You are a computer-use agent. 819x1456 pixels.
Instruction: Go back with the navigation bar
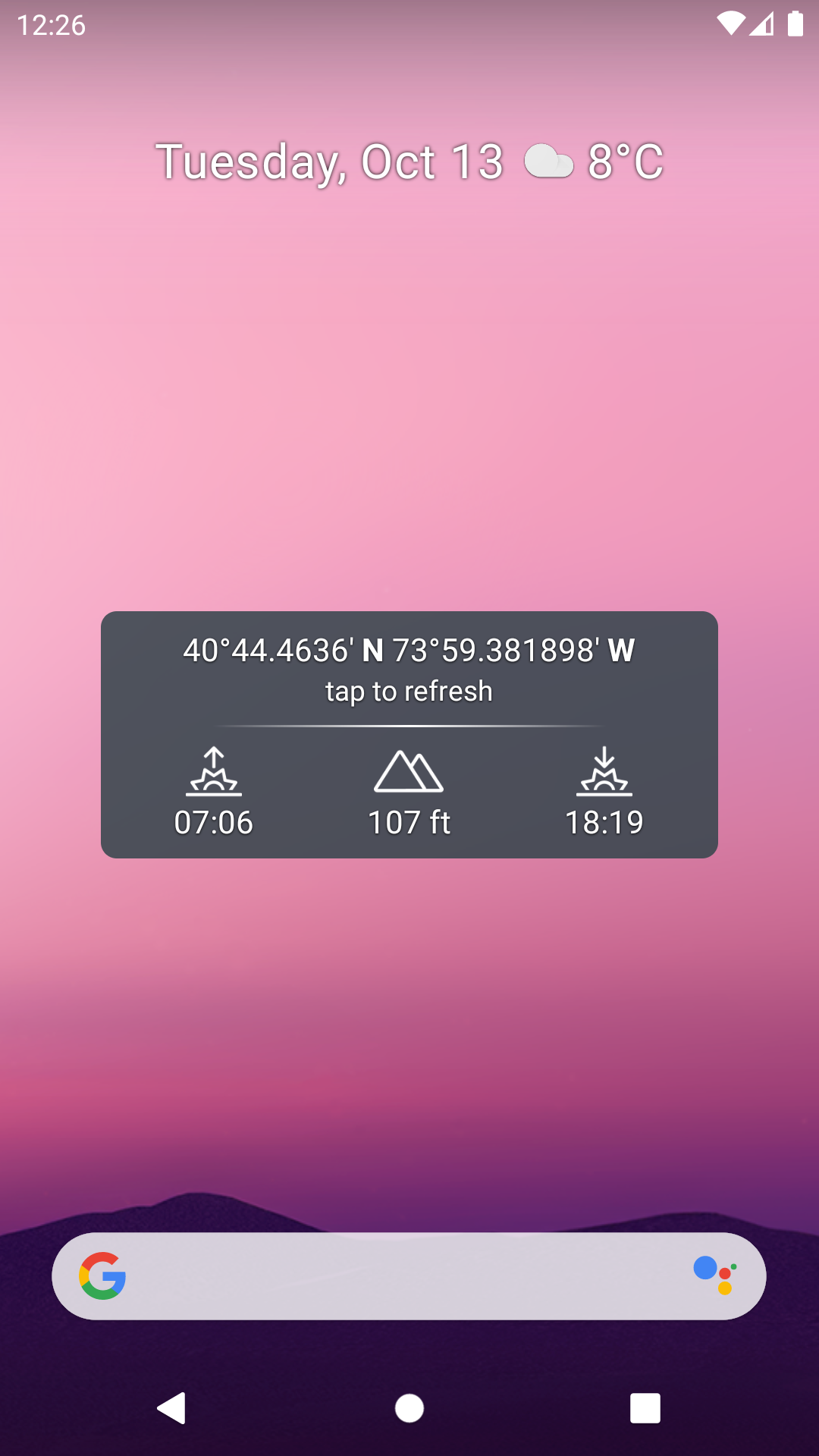(x=172, y=1408)
